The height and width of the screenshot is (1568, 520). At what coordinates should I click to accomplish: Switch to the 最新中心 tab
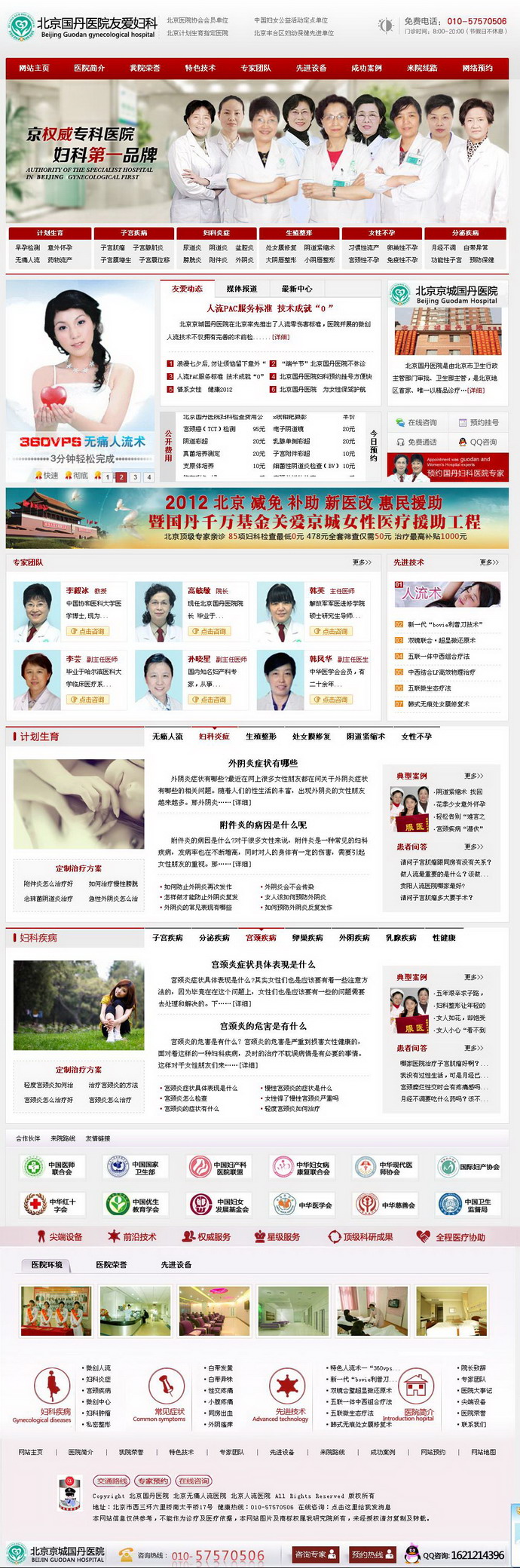[x=296, y=289]
